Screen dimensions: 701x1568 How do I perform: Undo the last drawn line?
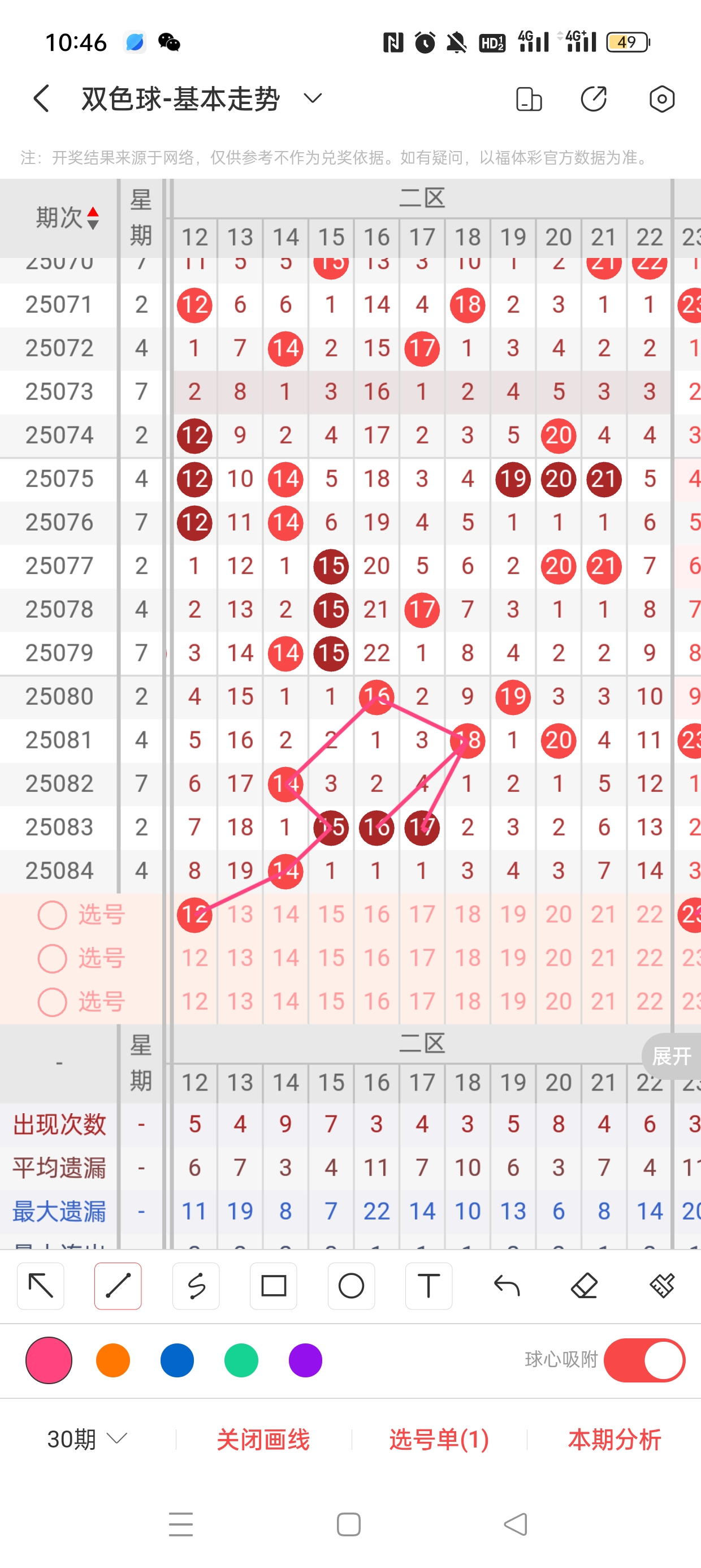point(507,1286)
